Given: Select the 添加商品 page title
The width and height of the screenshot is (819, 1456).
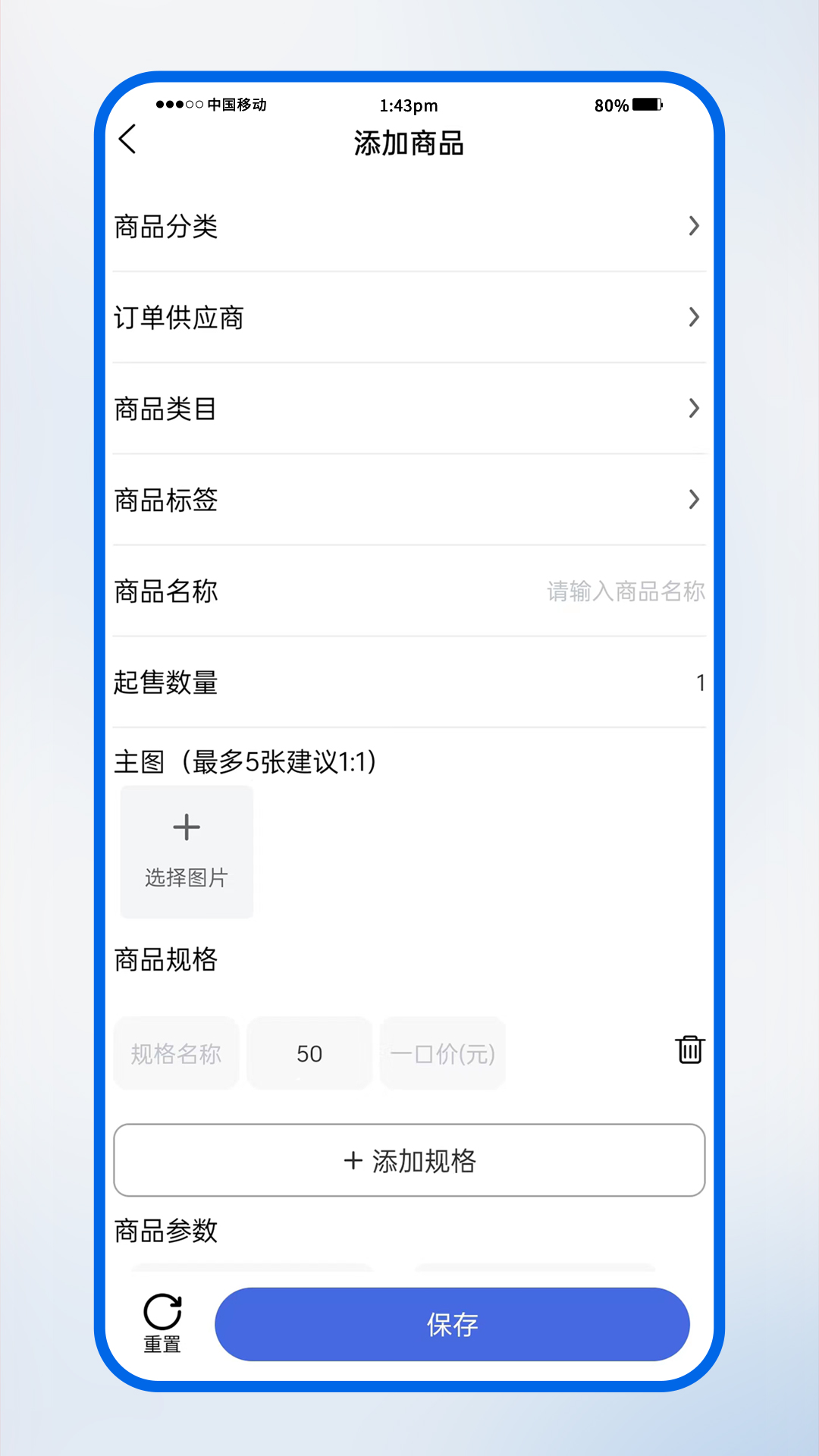Looking at the screenshot, I should [x=409, y=143].
